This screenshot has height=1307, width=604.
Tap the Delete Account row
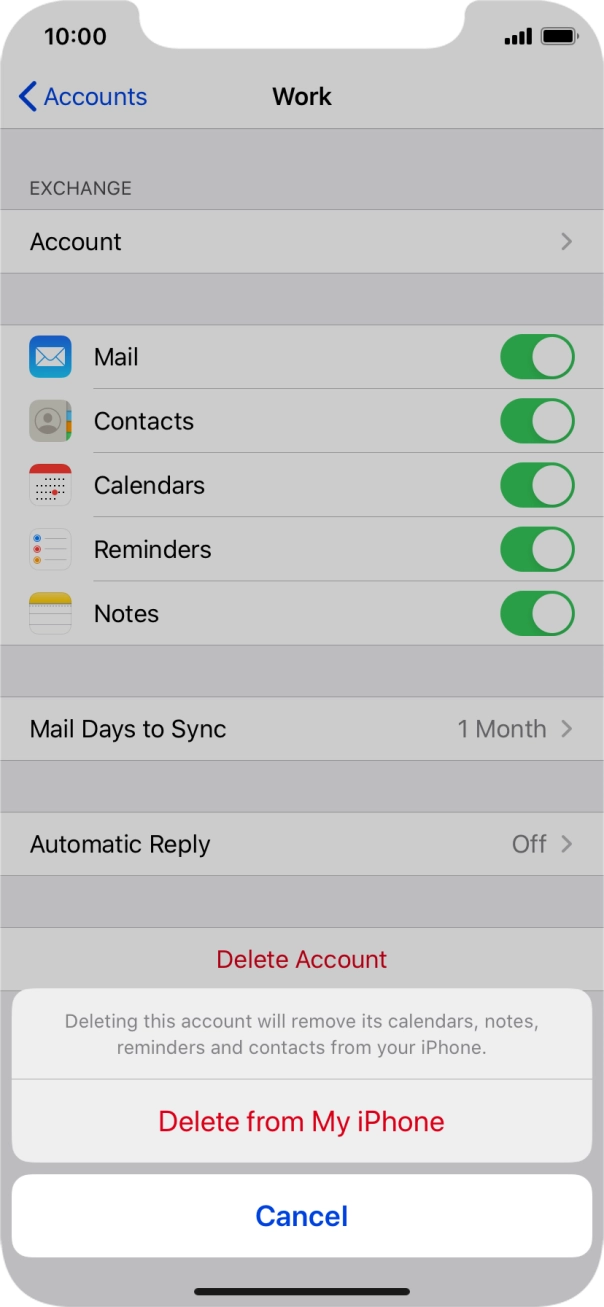[301, 959]
